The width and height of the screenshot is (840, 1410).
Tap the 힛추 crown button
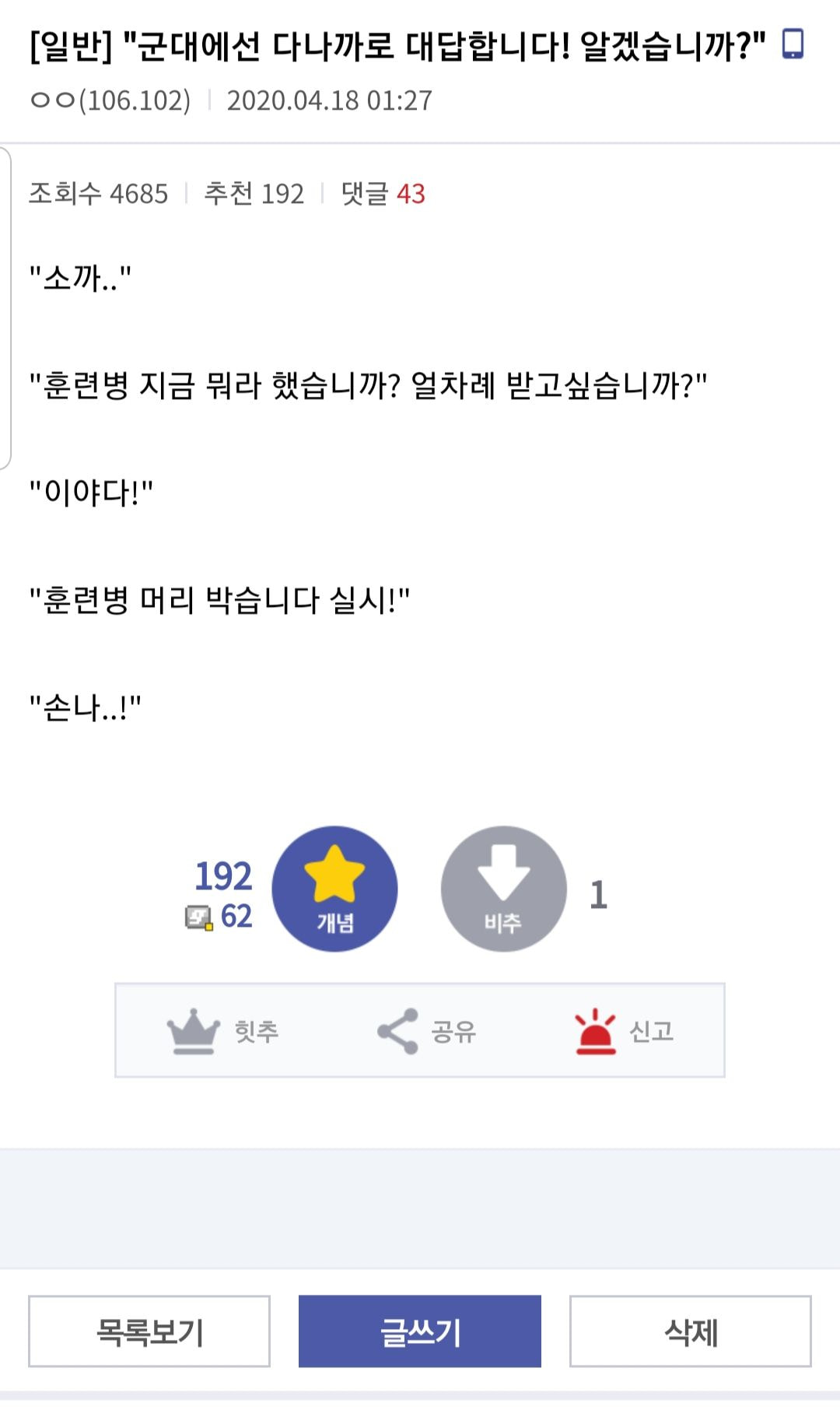click(x=223, y=1031)
